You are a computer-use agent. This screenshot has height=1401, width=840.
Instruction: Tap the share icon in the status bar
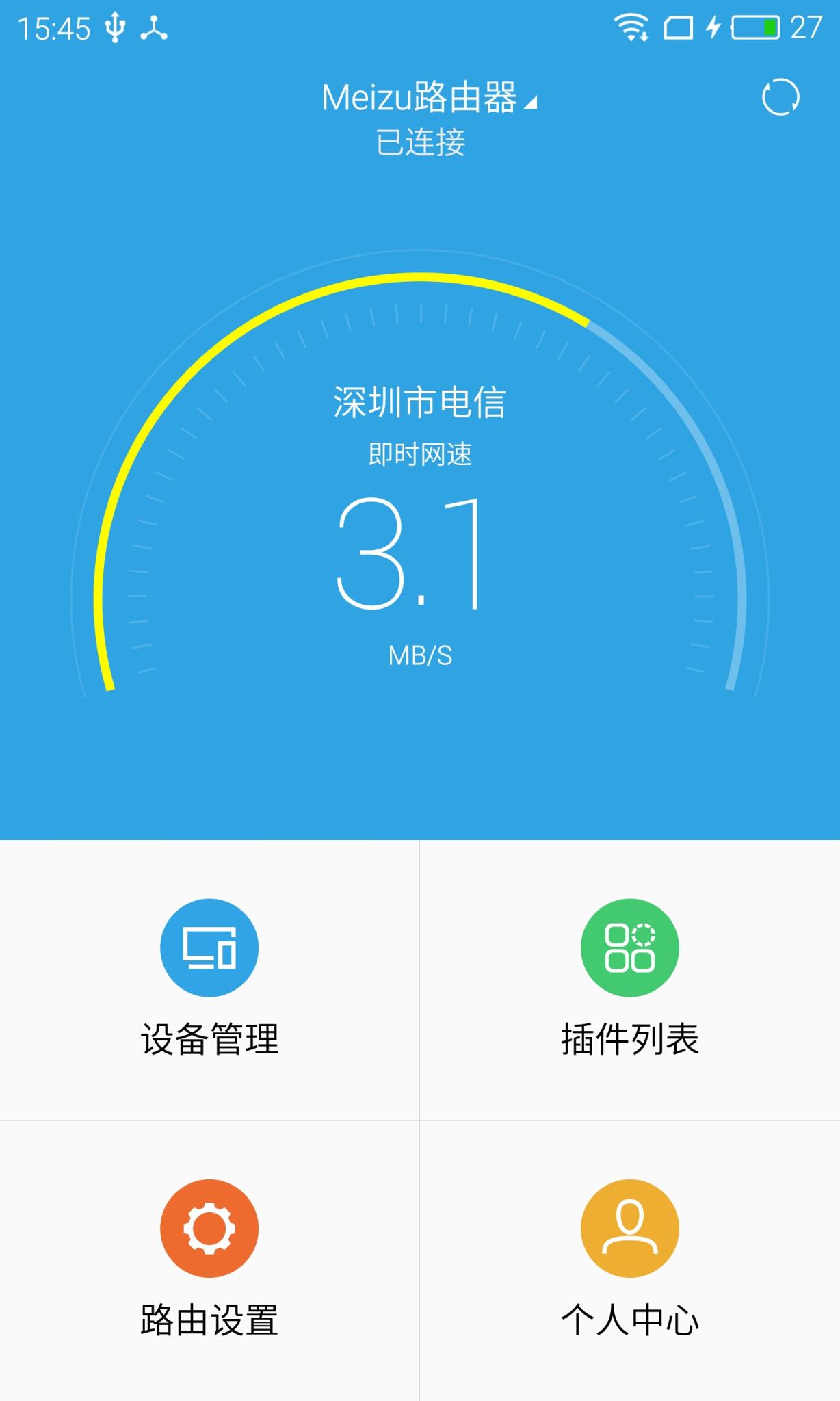154,27
